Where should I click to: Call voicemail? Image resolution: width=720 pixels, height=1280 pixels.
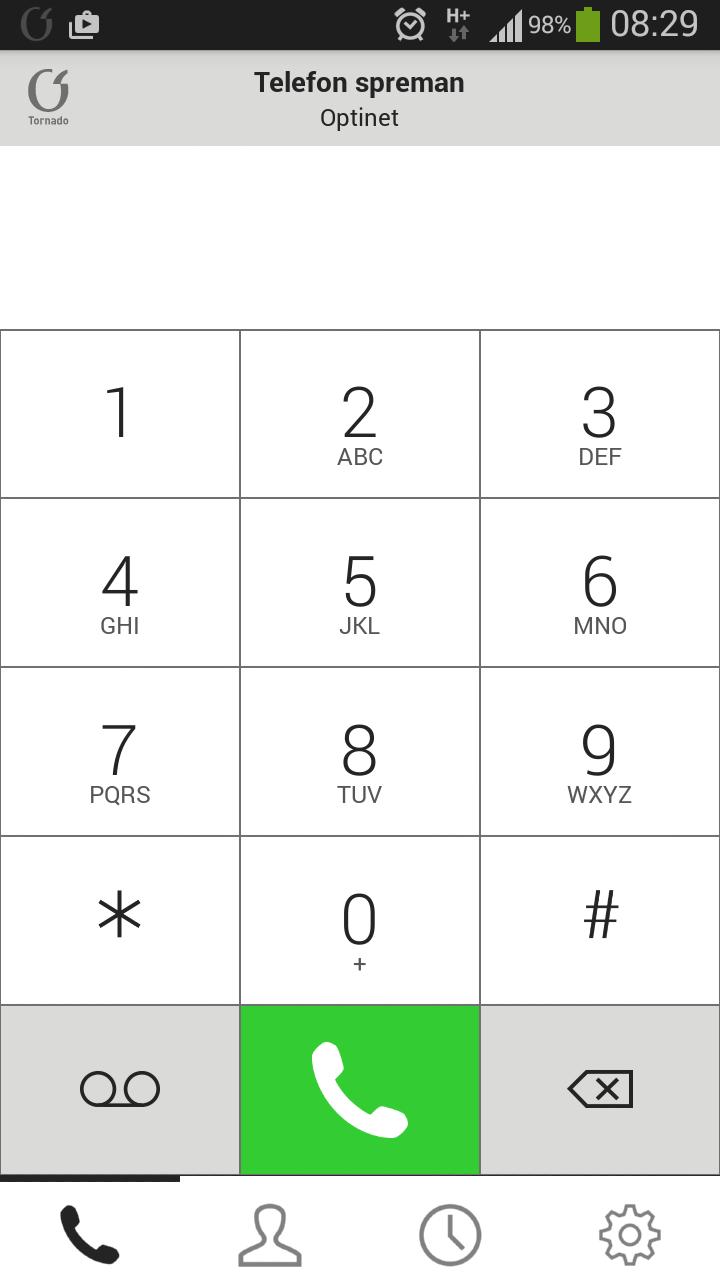120,1089
